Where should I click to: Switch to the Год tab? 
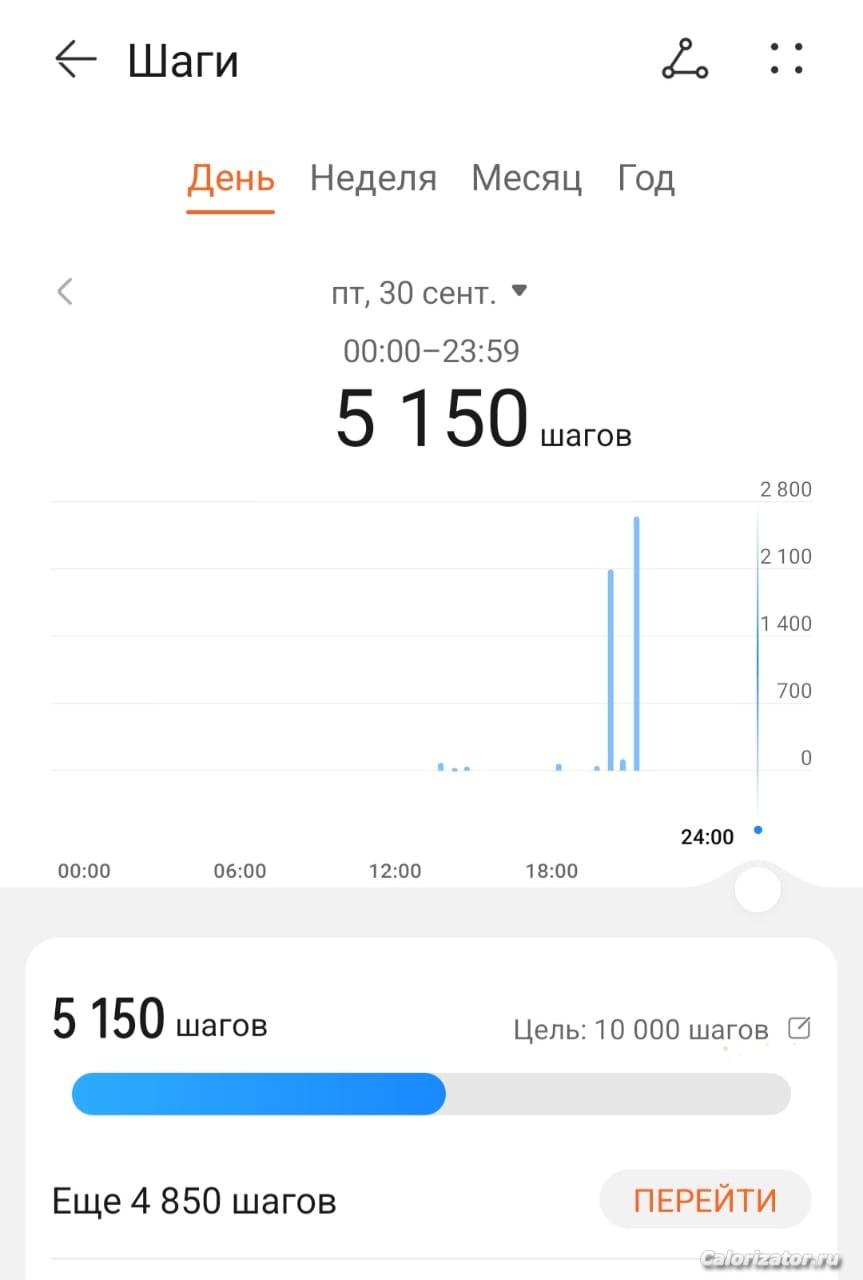click(646, 178)
